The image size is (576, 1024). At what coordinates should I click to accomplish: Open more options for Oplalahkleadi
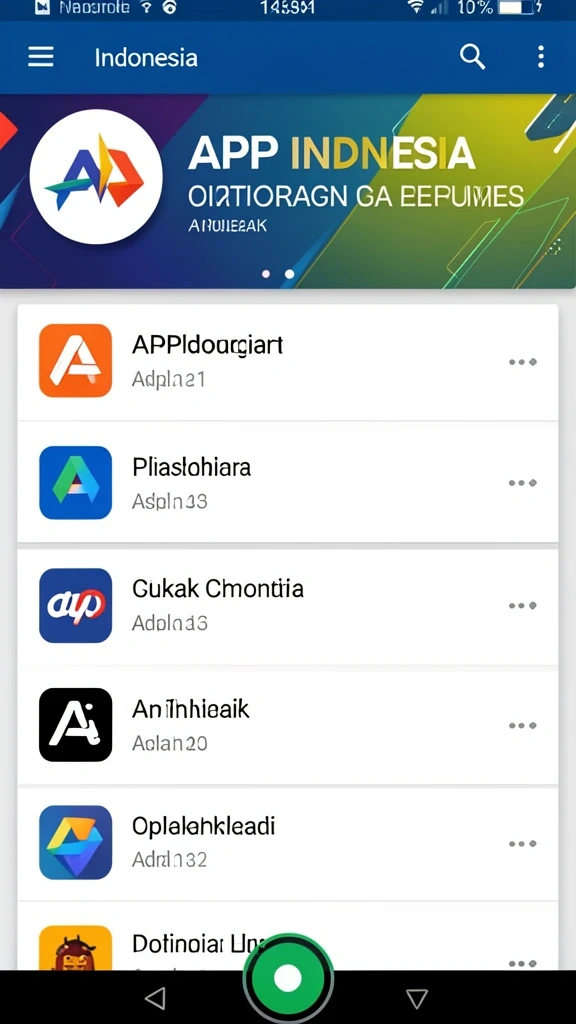pyautogui.click(x=522, y=844)
